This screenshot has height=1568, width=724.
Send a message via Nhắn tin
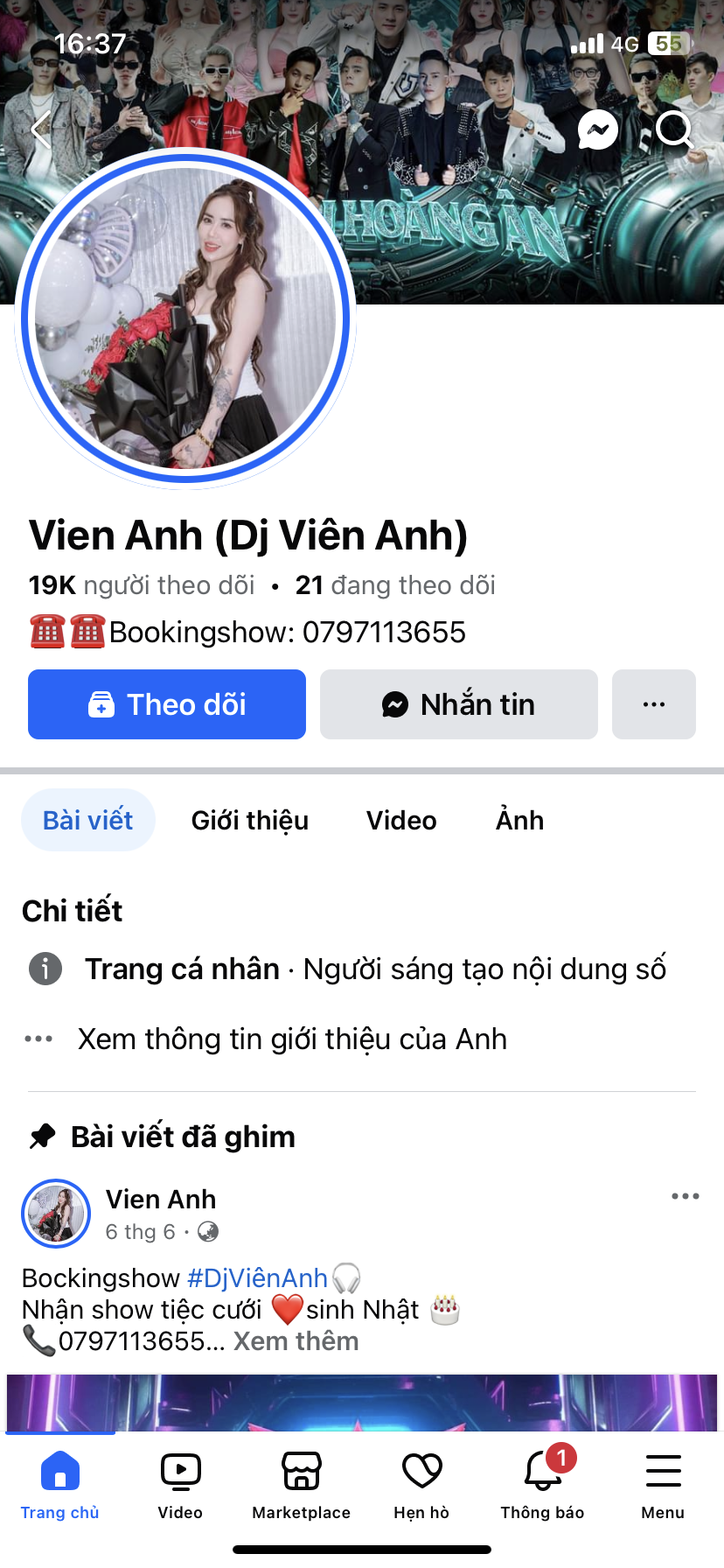coord(459,704)
